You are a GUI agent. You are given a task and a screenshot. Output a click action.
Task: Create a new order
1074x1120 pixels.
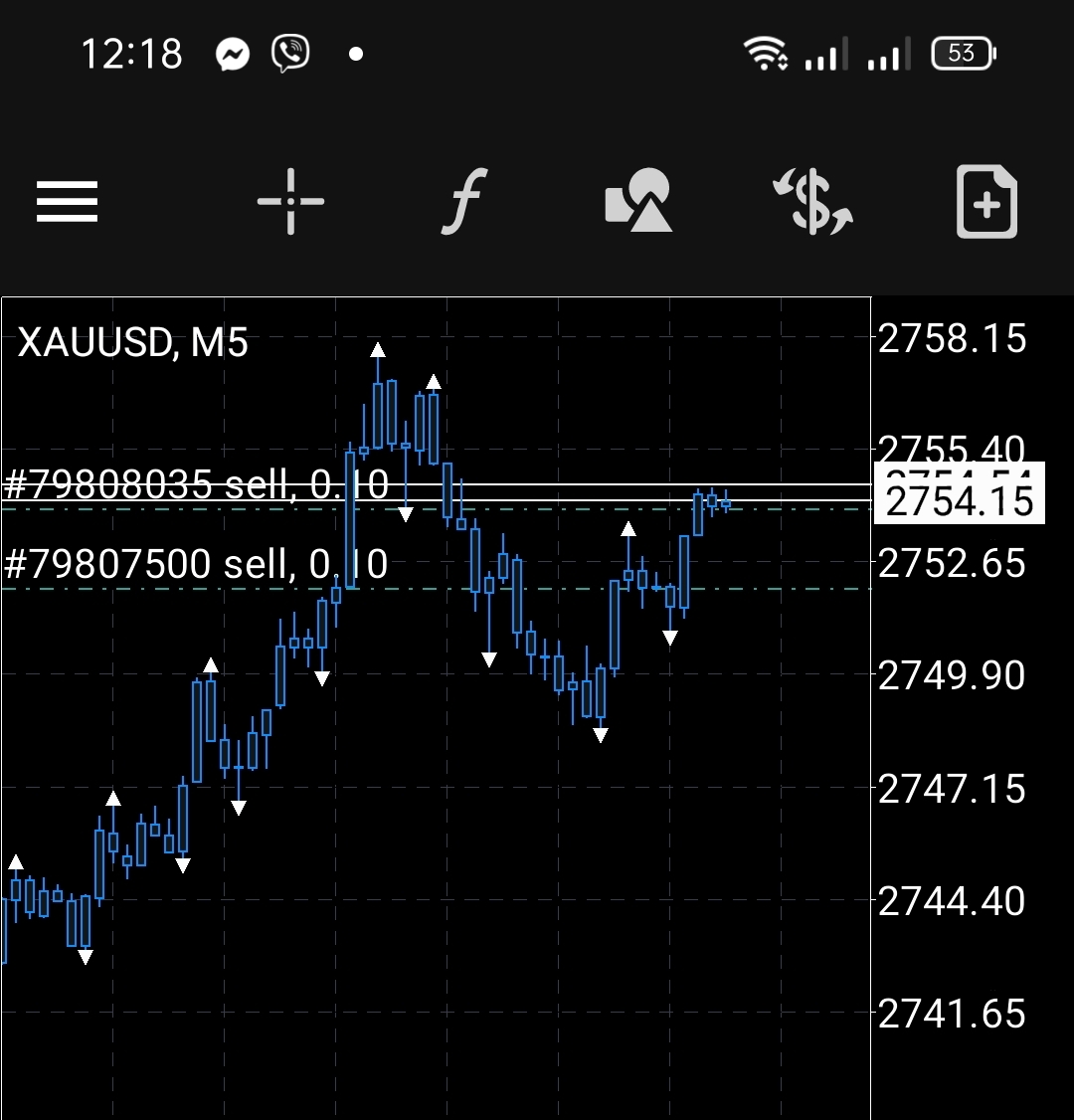click(x=986, y=203)
